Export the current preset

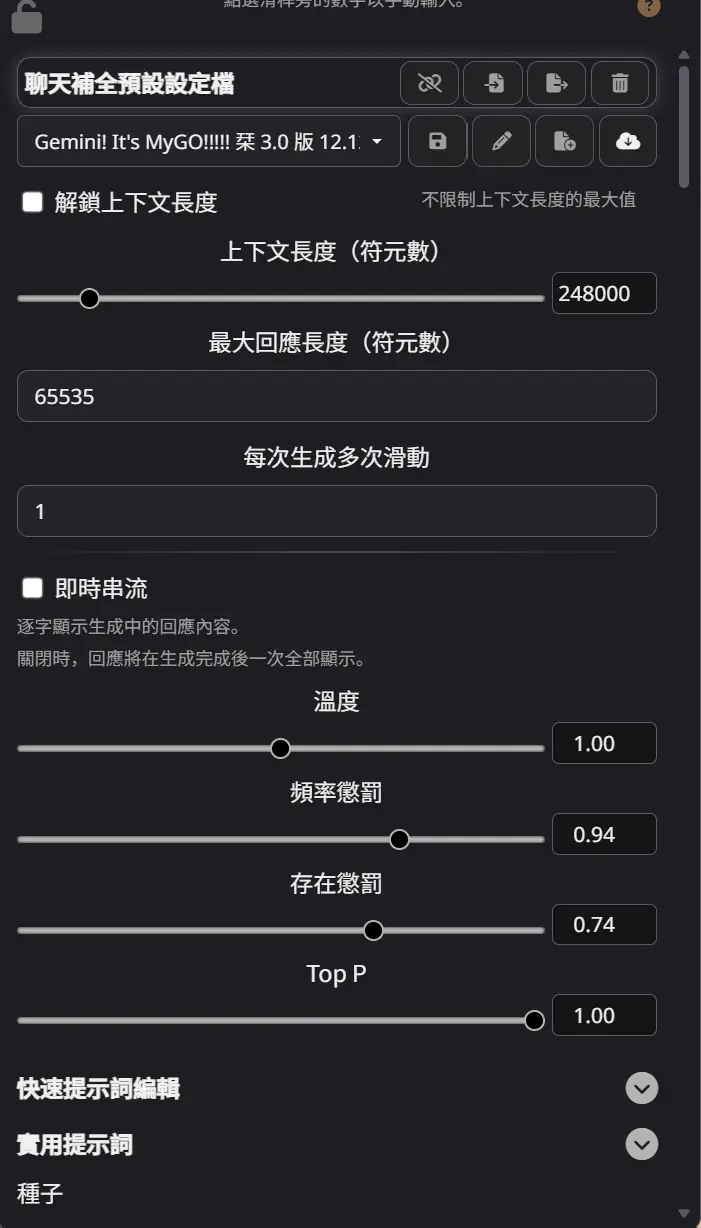[x=557, y=83]
